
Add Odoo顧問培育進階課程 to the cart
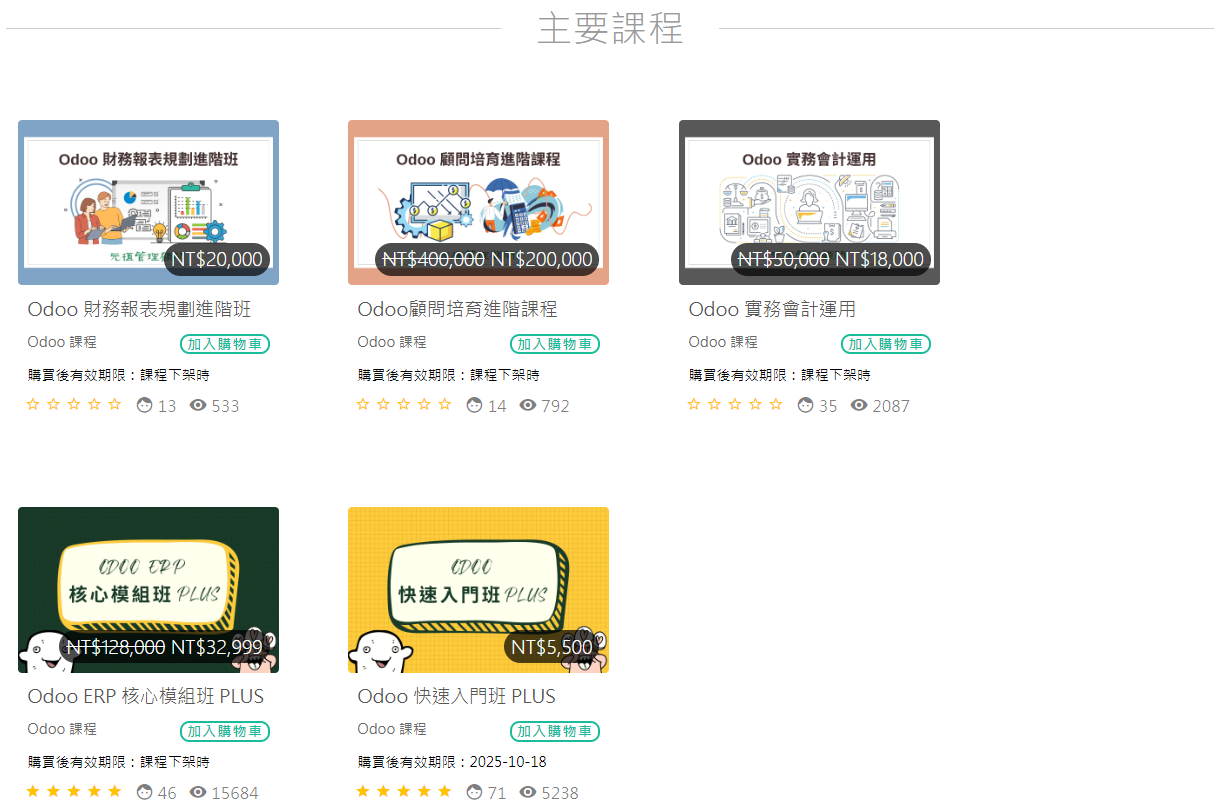tap(555, 344)
